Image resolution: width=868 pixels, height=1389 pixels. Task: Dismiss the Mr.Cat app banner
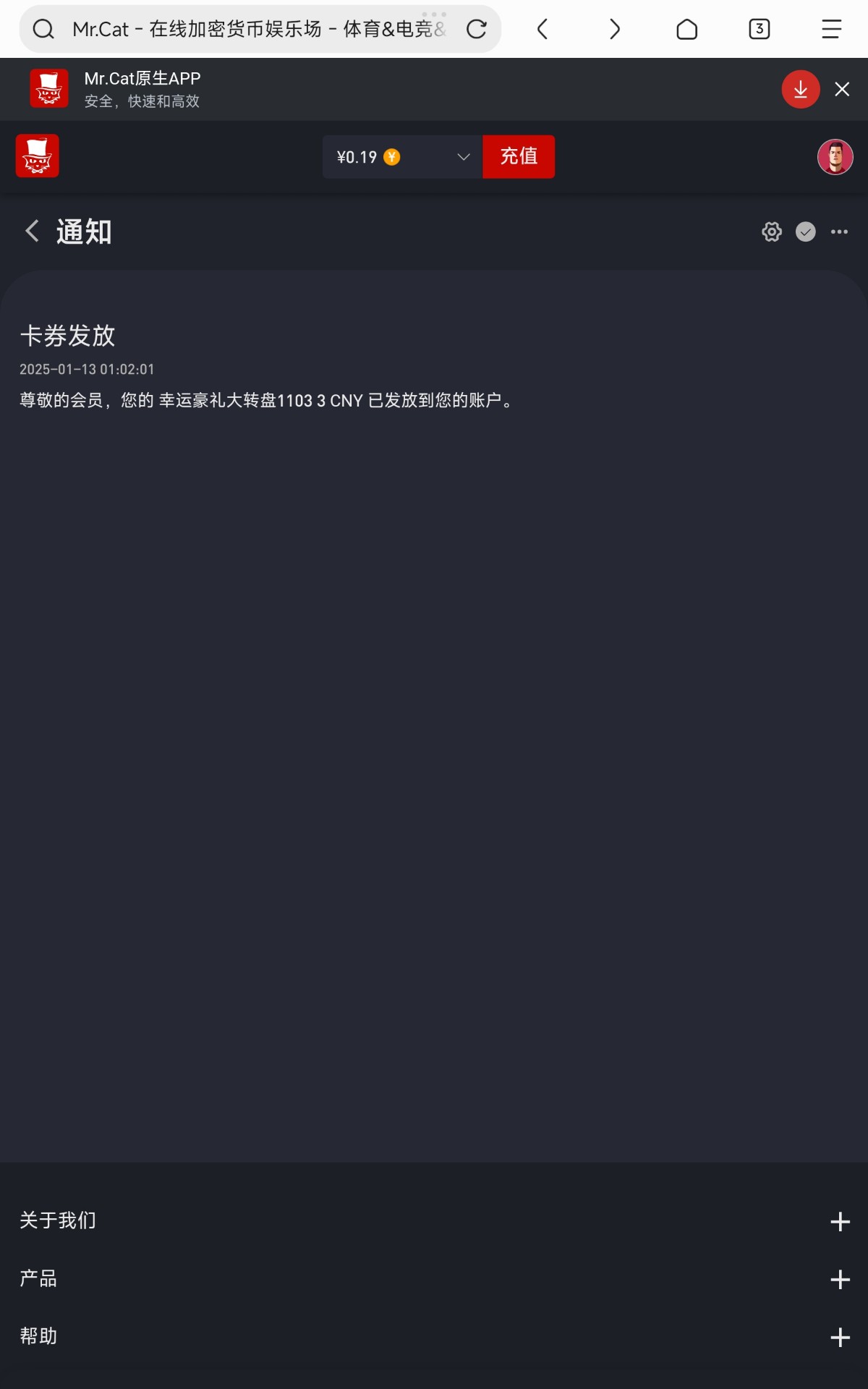[842, 89]
